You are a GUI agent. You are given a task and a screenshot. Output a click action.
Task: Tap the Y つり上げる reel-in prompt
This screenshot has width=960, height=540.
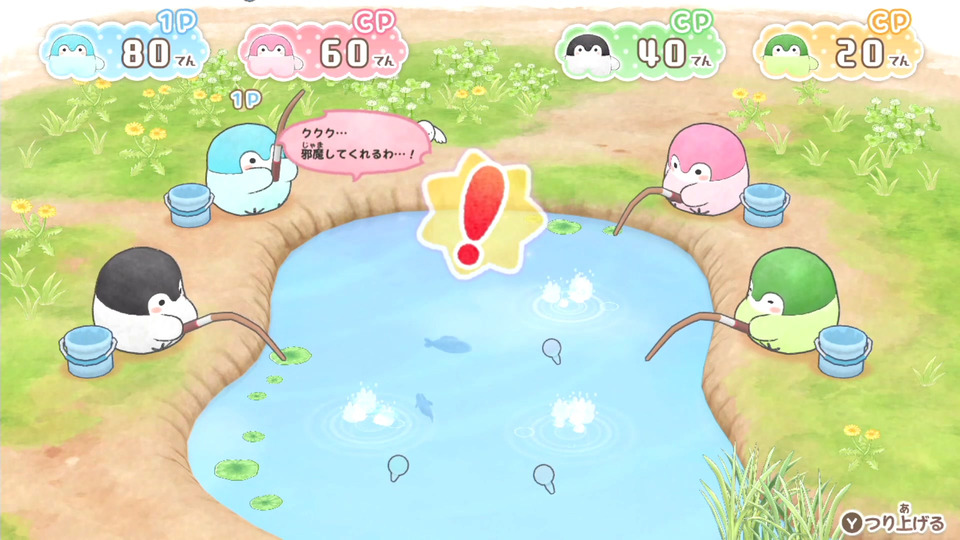click(x=892, y=521)
